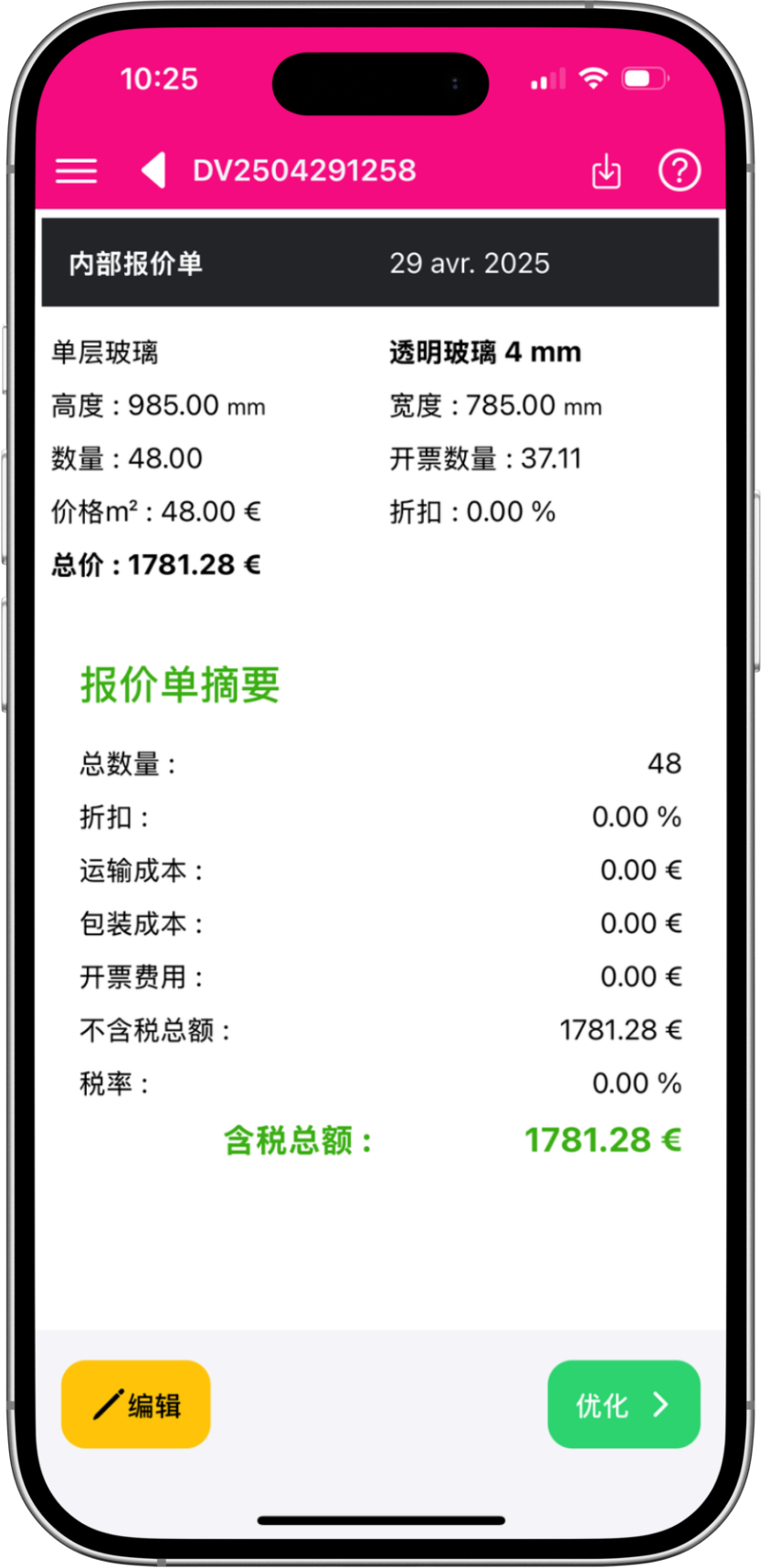This screenshot has height=1568, width=761.
Task: Open the hamburger drawer menu
Action: 76,171
